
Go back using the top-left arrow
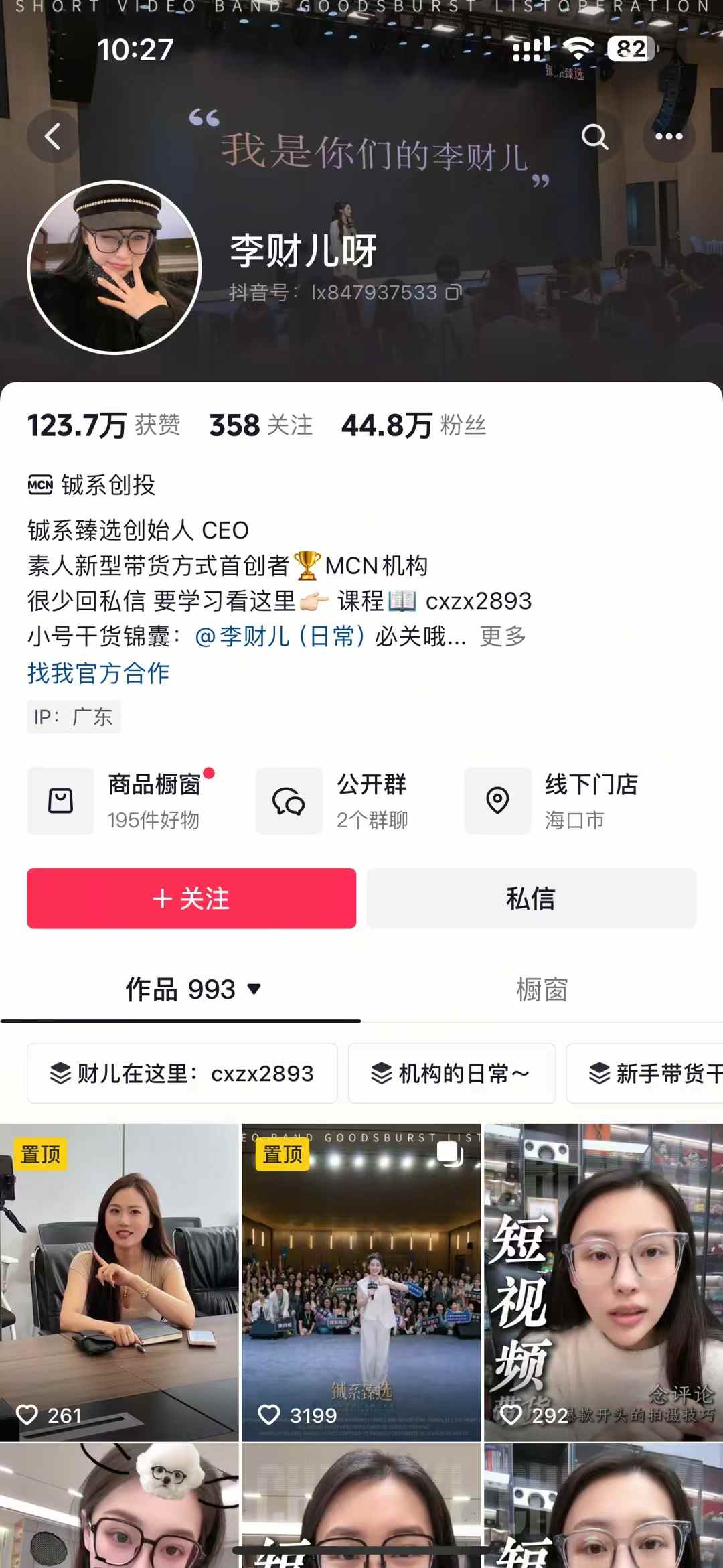point(53,137)
